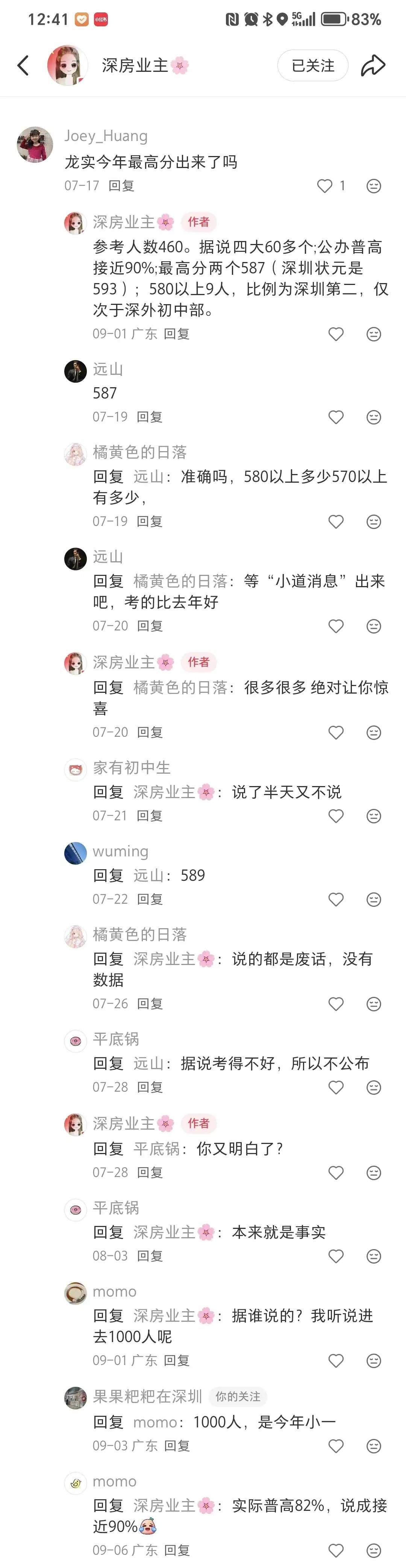Reply to 橘黄色的日落's comment 说的都是废话
Viewport: 406px width, 1568px height.
pyautogui.click(x=150, y=1004)
